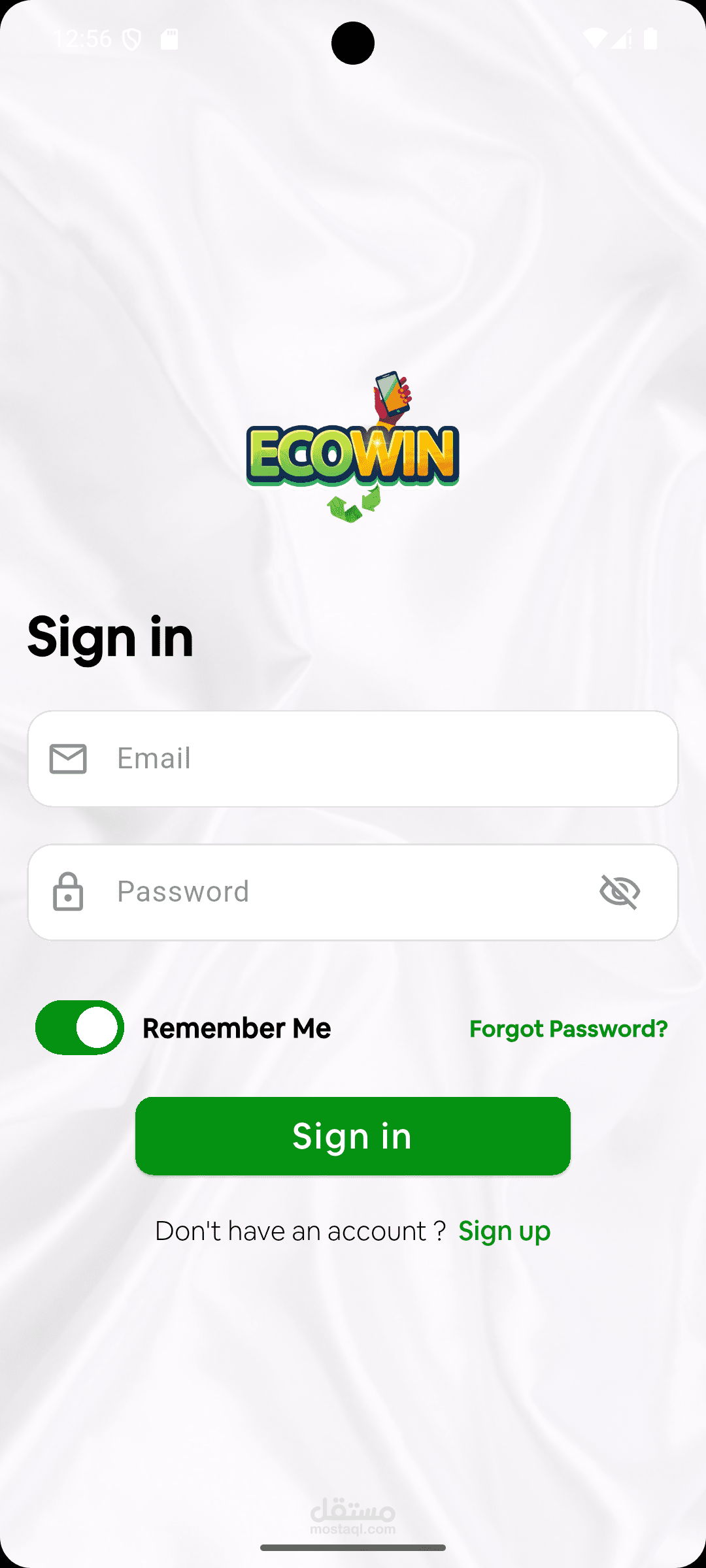Tap the Email input field
Image resolution: width=706 pixels, height=1568 pixels.
pos(353,759)
